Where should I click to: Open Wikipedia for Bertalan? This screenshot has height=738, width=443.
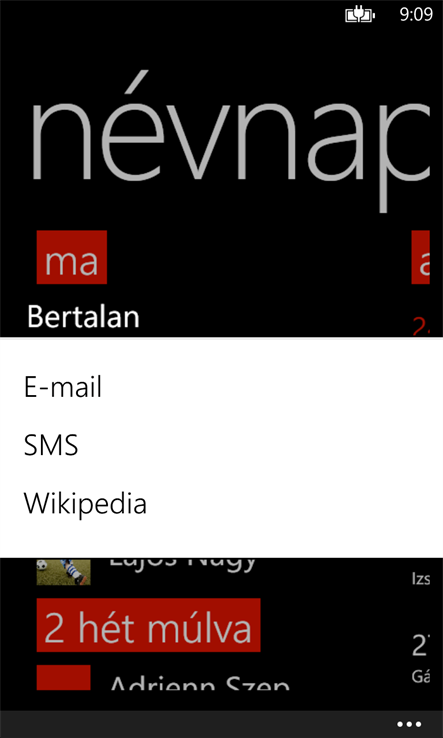point(221,504)
